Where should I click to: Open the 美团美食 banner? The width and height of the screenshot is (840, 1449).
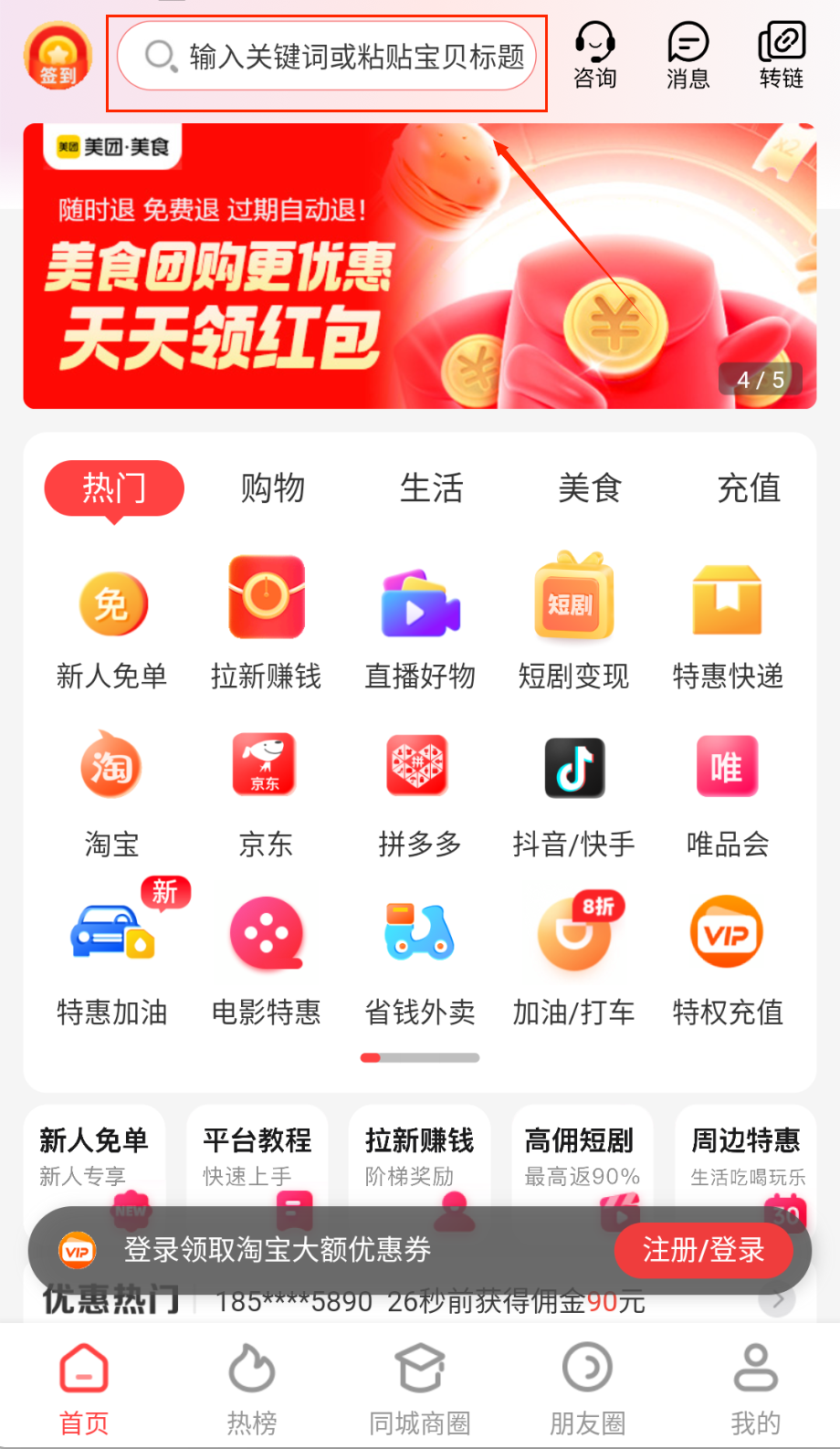tap(419, 266)
